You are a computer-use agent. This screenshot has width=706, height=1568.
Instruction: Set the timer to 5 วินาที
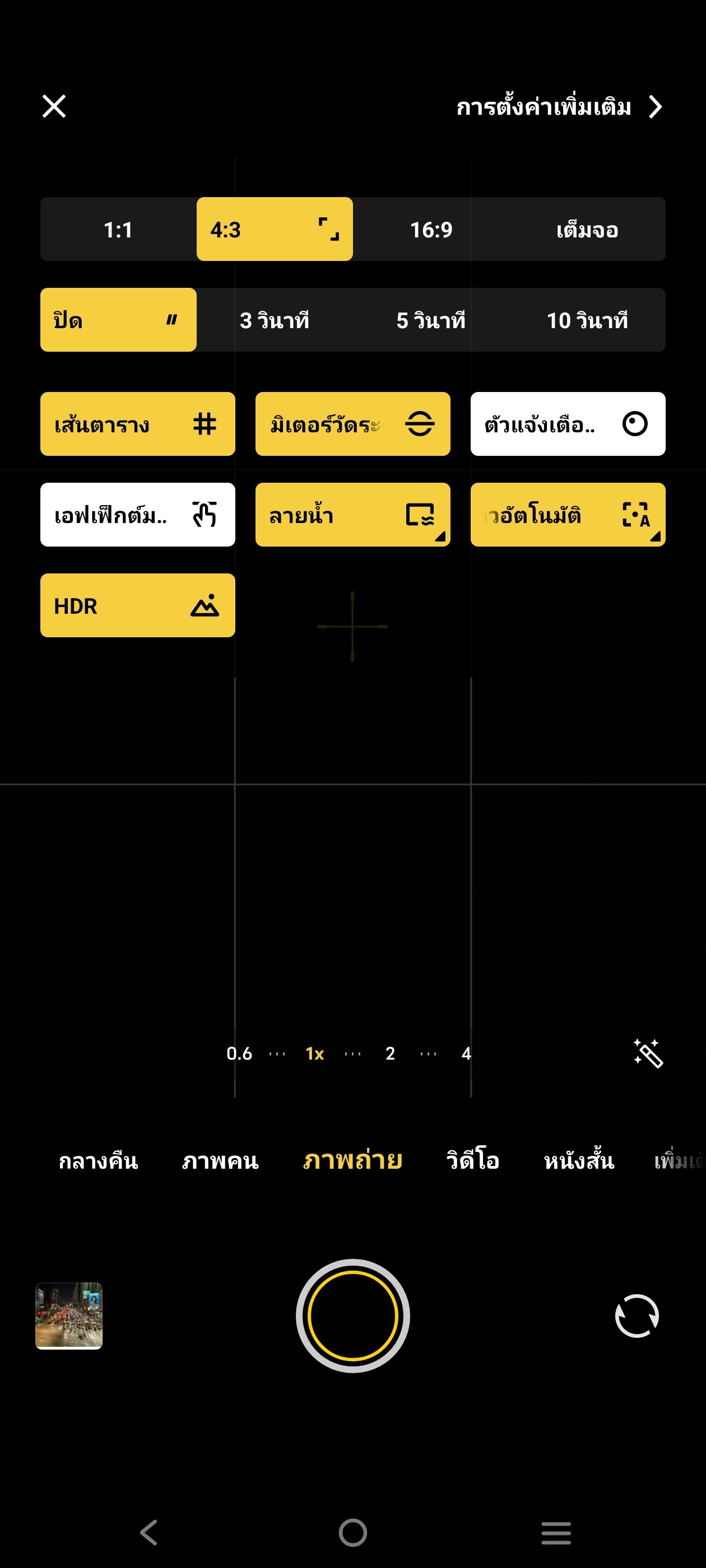[431, 320]
